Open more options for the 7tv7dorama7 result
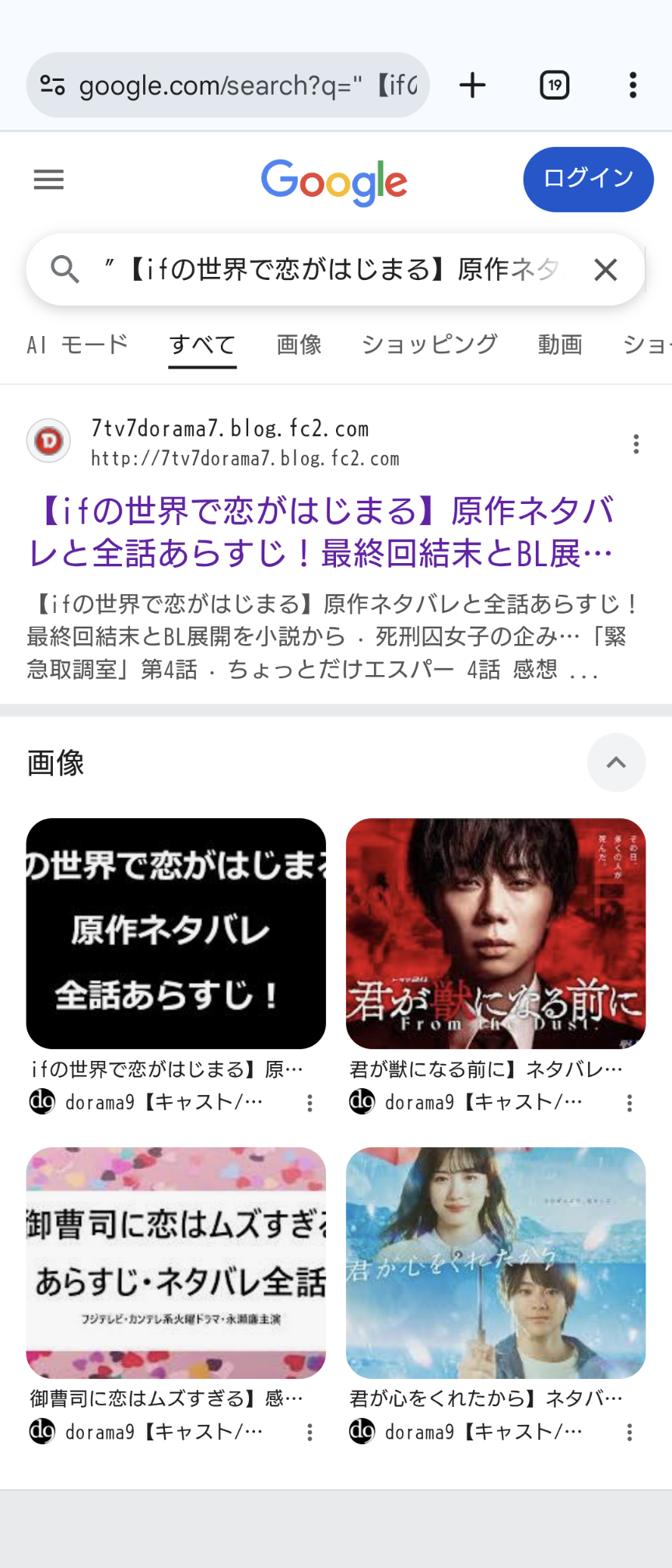The height and width of the screenshot is (1568, 672). pyautogui.click(x=636, y=444)
